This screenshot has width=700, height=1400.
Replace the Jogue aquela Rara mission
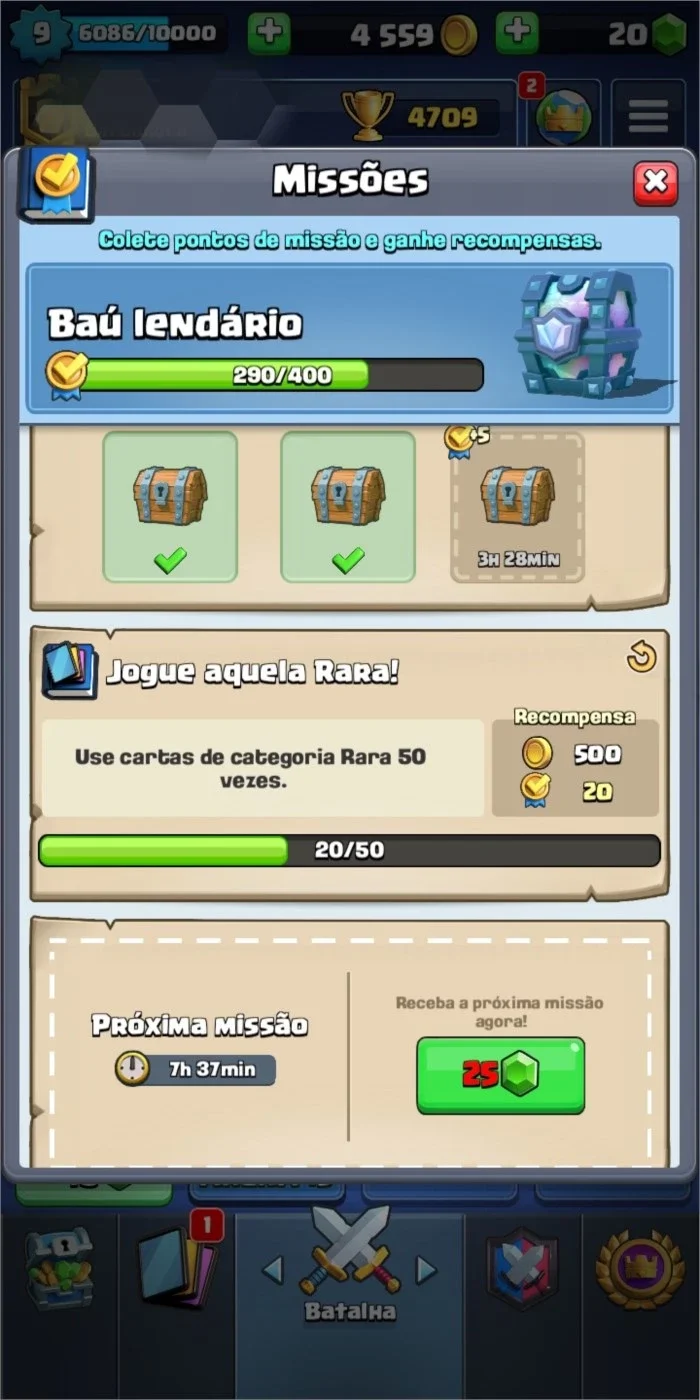pyautogui.click(x=641, y=657)
